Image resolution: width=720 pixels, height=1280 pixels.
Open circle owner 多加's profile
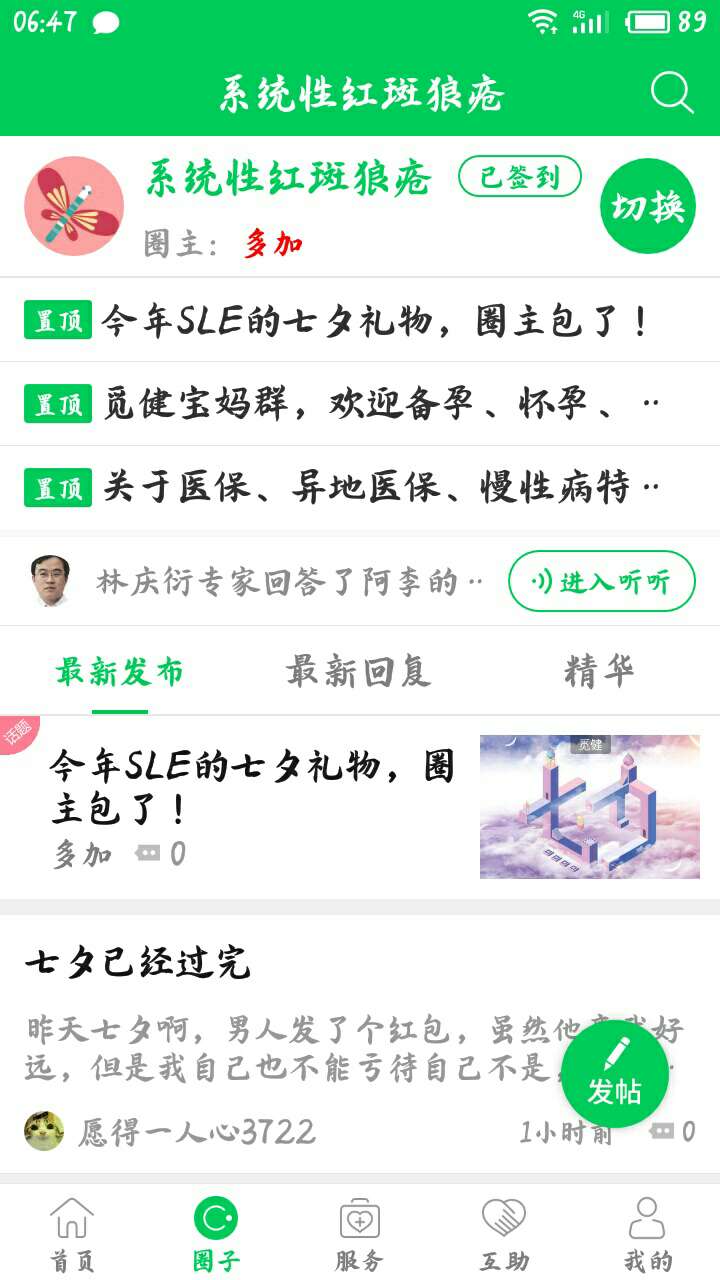point(273,243)
